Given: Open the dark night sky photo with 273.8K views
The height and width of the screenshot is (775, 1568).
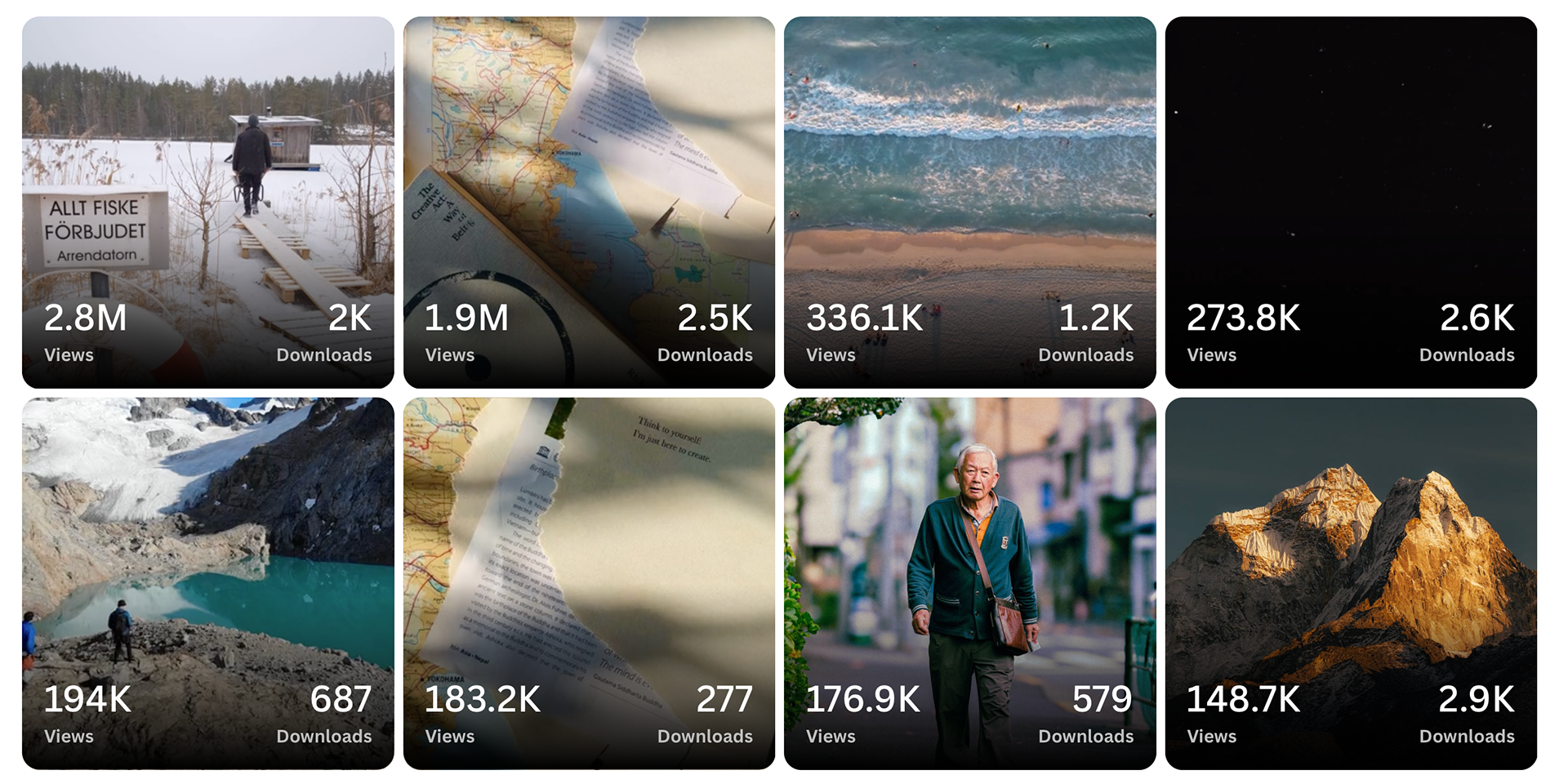Looking at the screenshot, I should pyautogui.click(x=1351, y=202).
